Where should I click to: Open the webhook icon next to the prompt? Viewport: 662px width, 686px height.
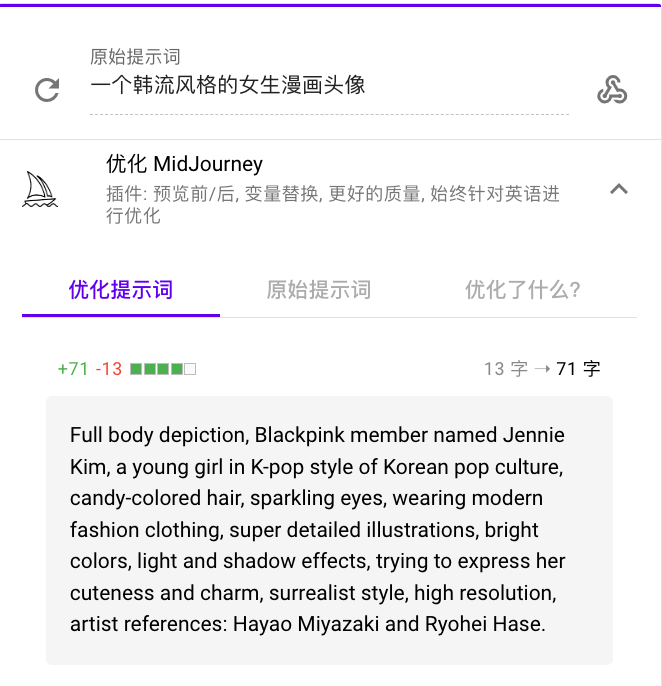612,90
